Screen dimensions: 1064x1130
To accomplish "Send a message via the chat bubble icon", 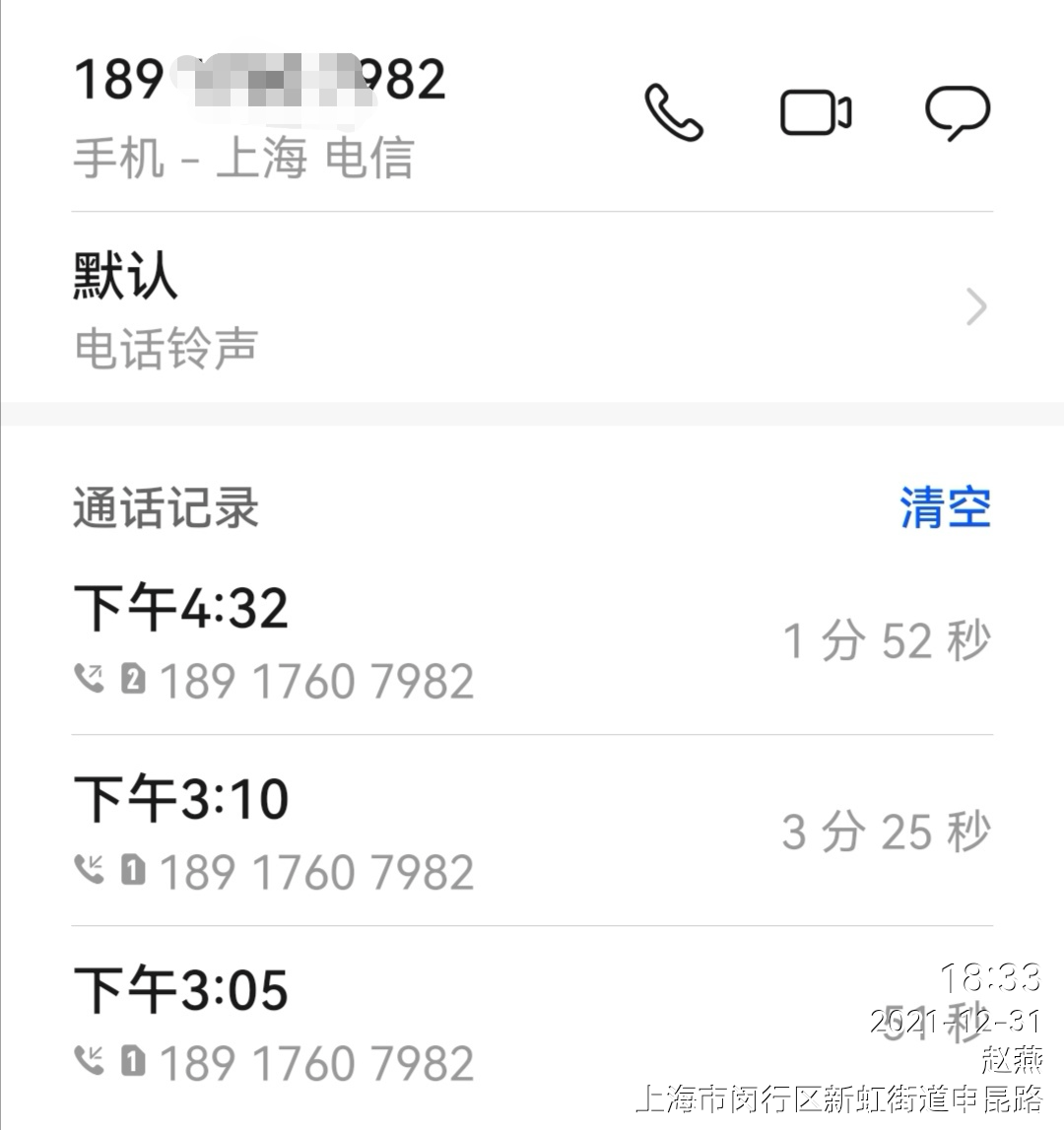I will tap(957, 112).
